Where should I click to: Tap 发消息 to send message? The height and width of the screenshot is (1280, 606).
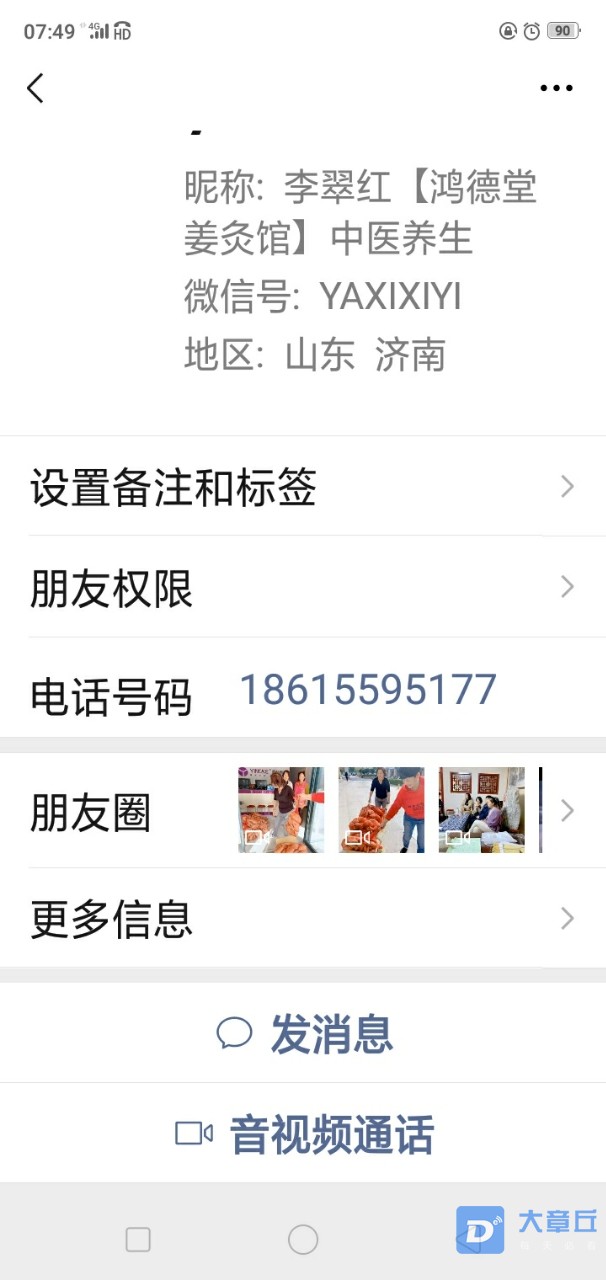pyautogui.click(x=304, y=1034)
